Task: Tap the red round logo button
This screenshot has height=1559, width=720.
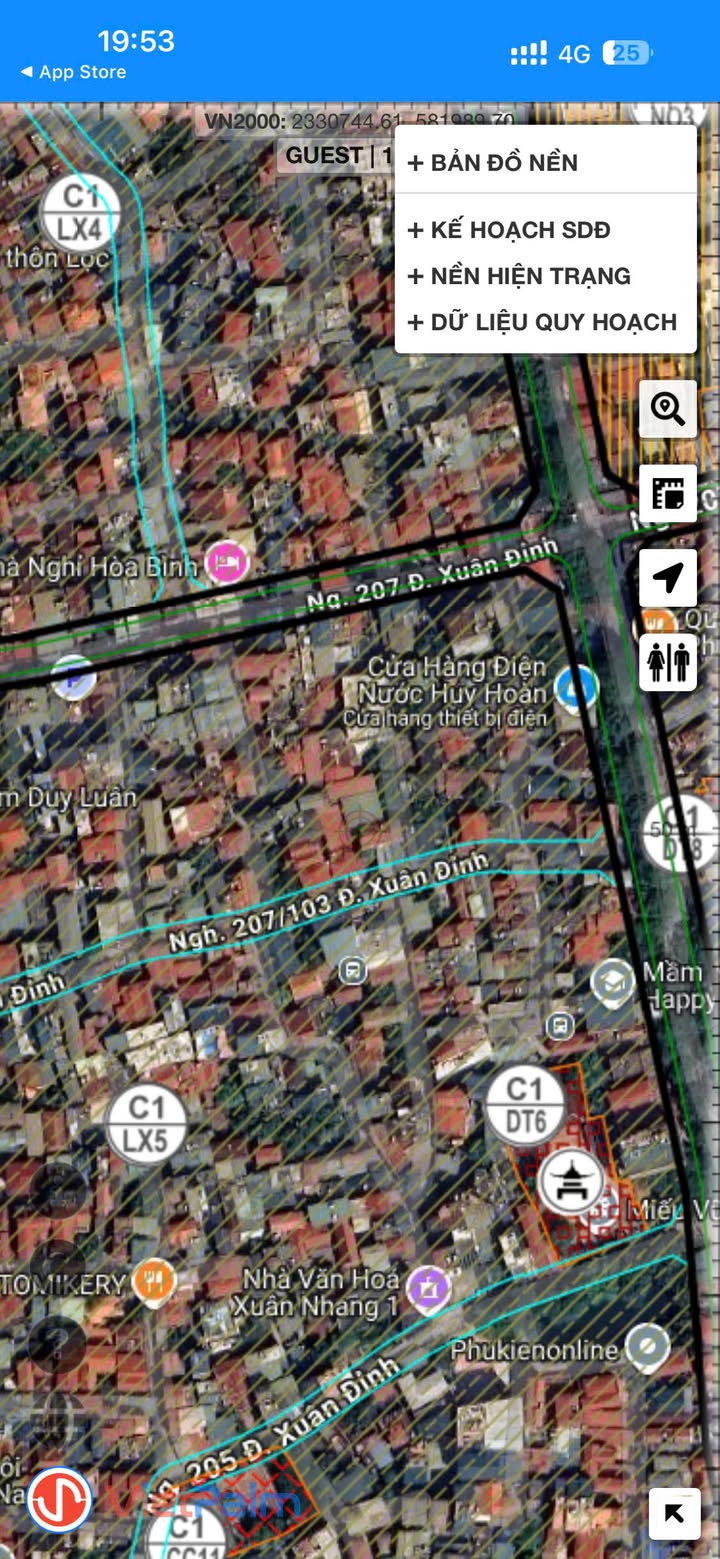Action: [59, 1500]
